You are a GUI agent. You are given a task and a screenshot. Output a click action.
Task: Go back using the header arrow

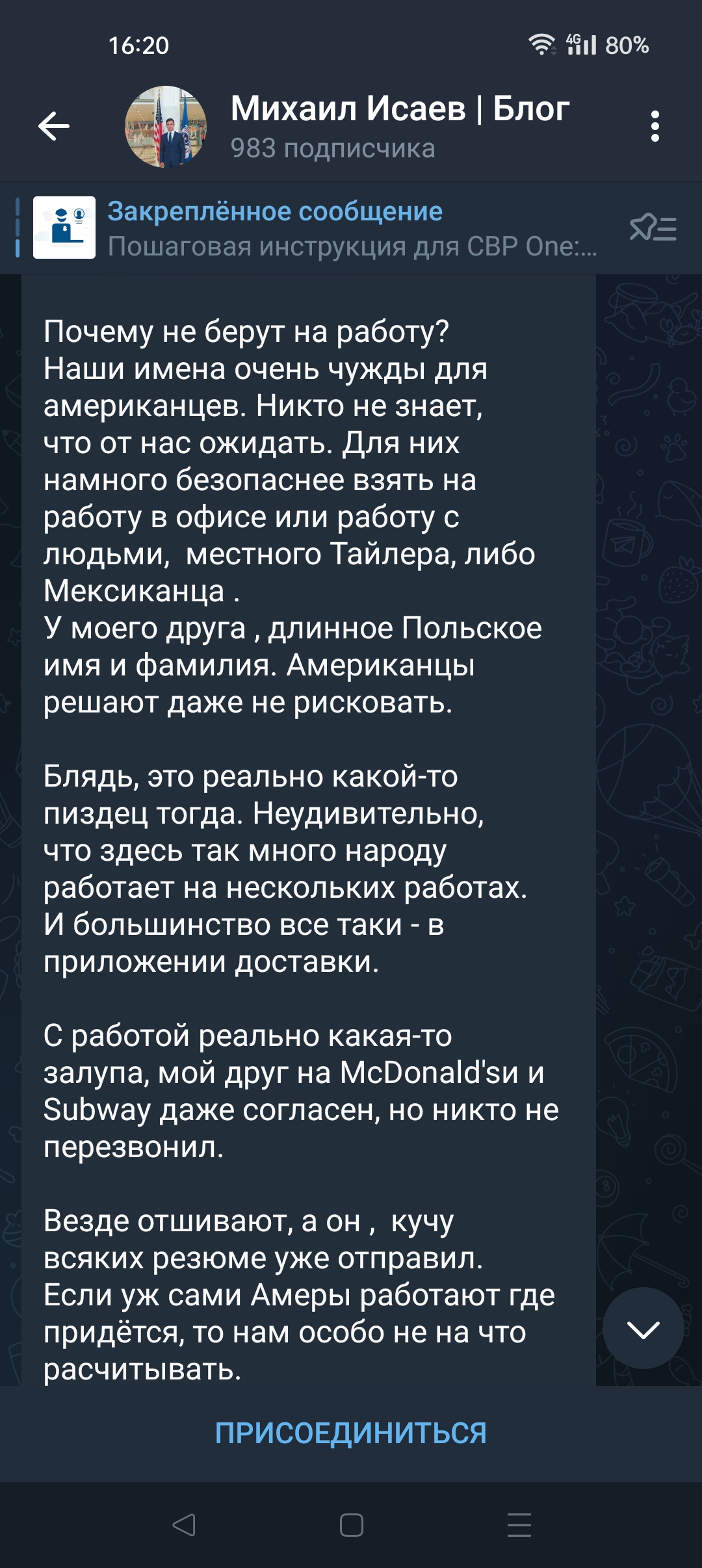[x=54, y=126]
